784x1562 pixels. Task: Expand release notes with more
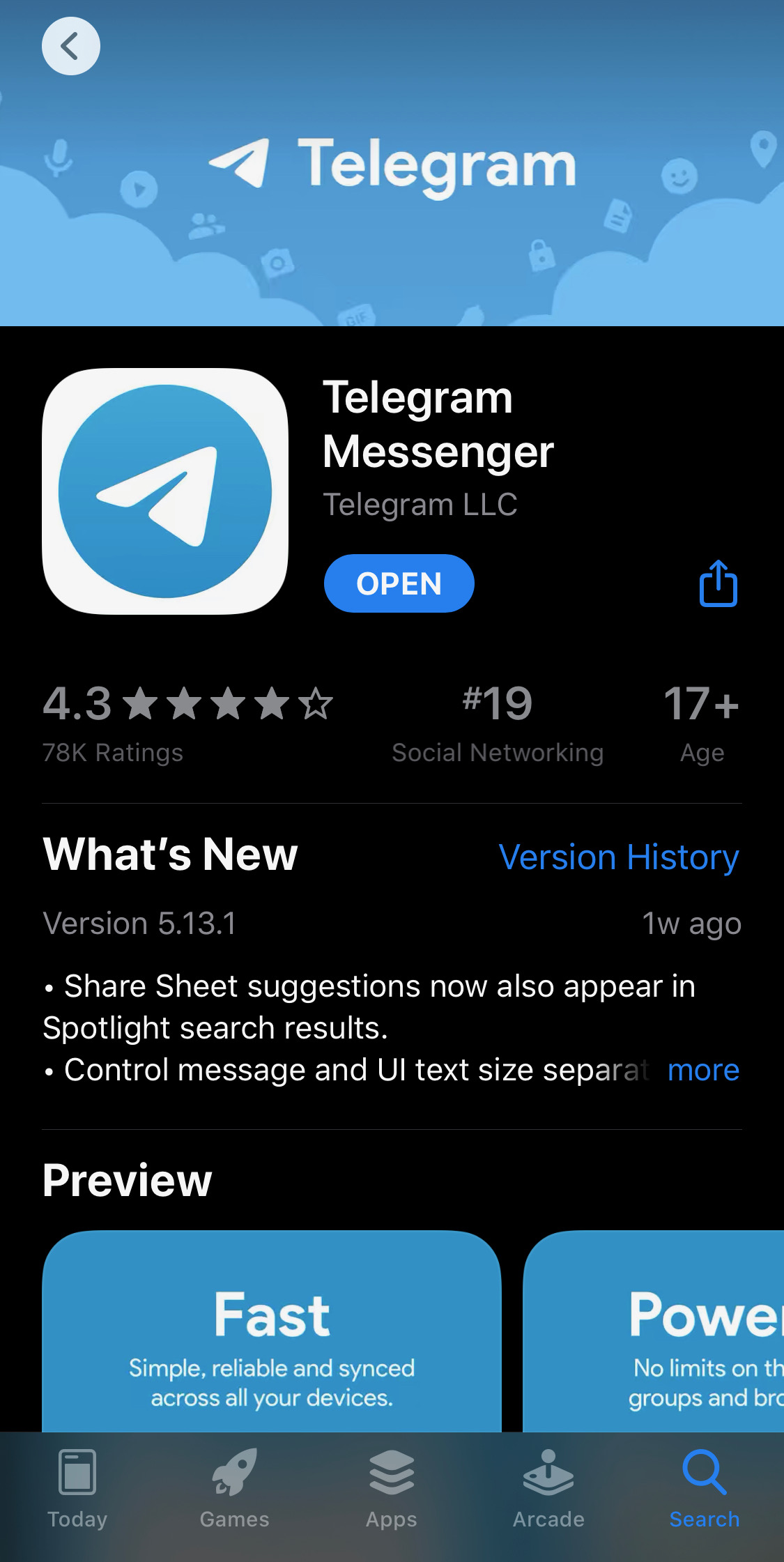[x=702, y=1070]
